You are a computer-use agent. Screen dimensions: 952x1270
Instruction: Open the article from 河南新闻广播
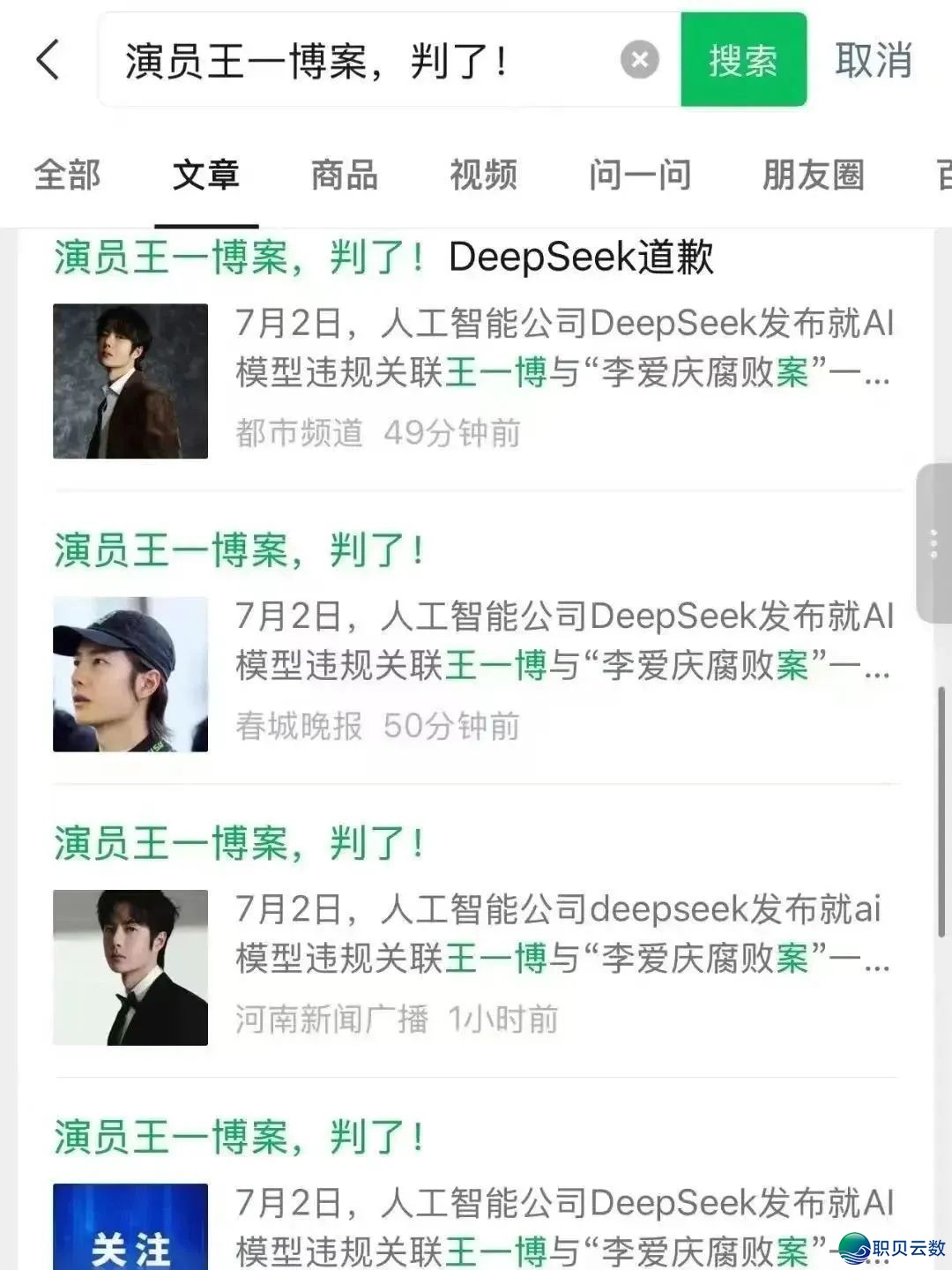pyautogui.click(x=476, y=935)
